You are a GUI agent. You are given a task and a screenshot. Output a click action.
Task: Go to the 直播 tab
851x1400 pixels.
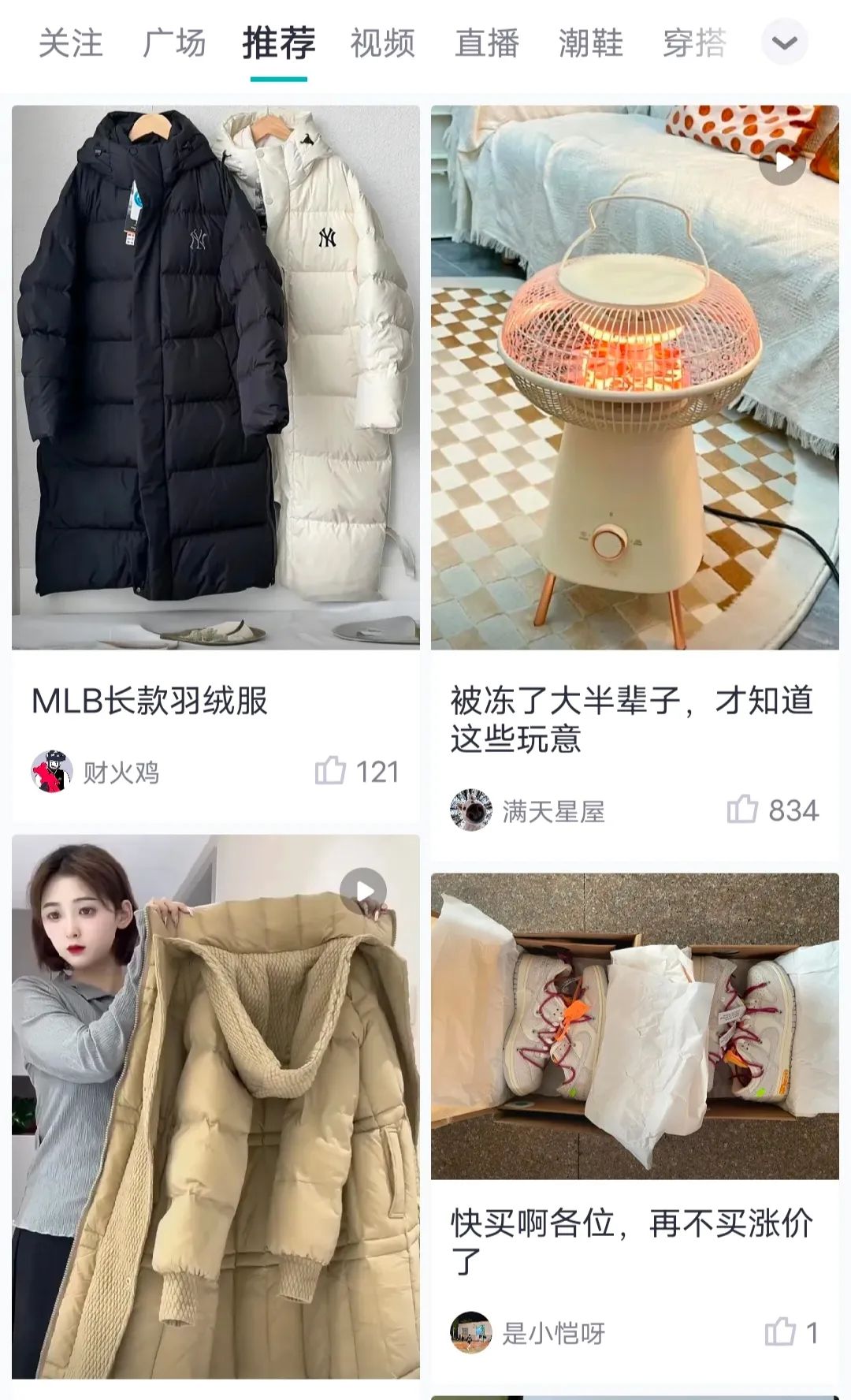[x=487, y=43]
